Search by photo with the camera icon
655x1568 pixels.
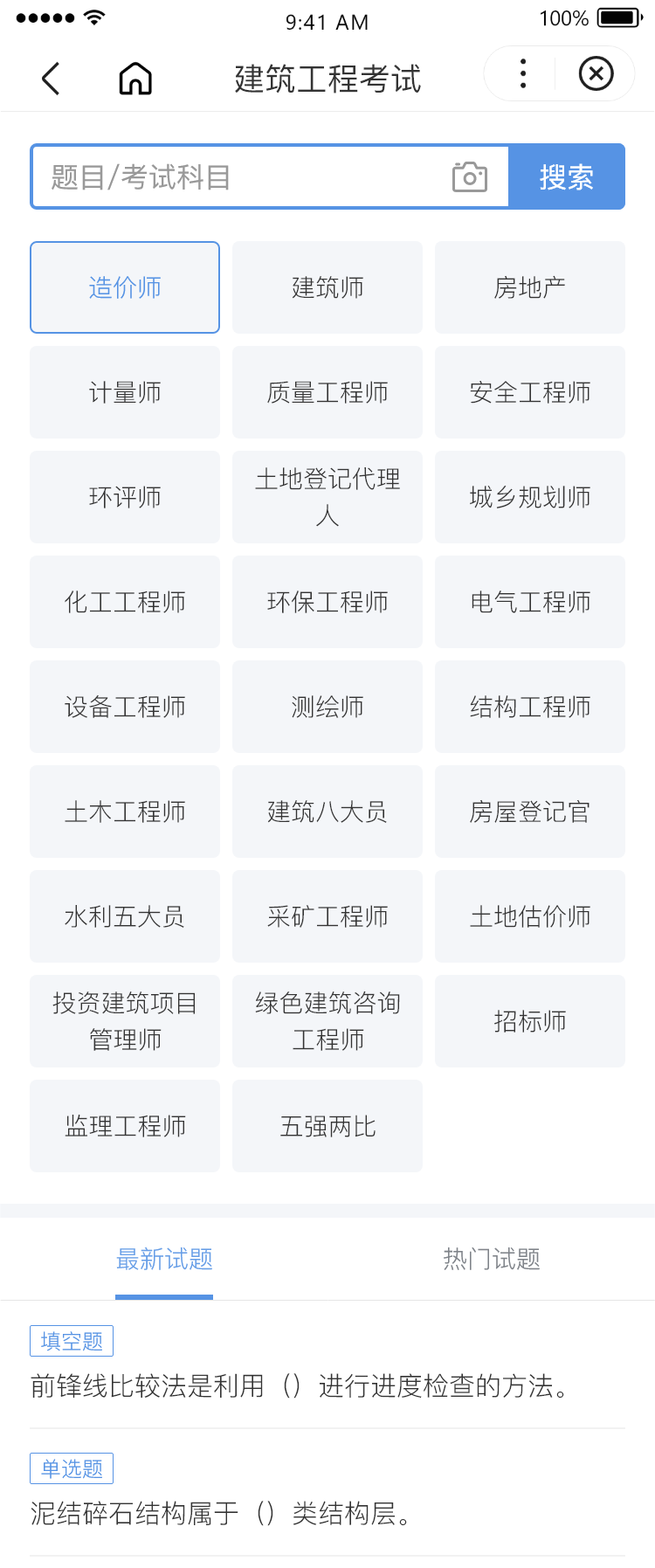tap(470, 177)
